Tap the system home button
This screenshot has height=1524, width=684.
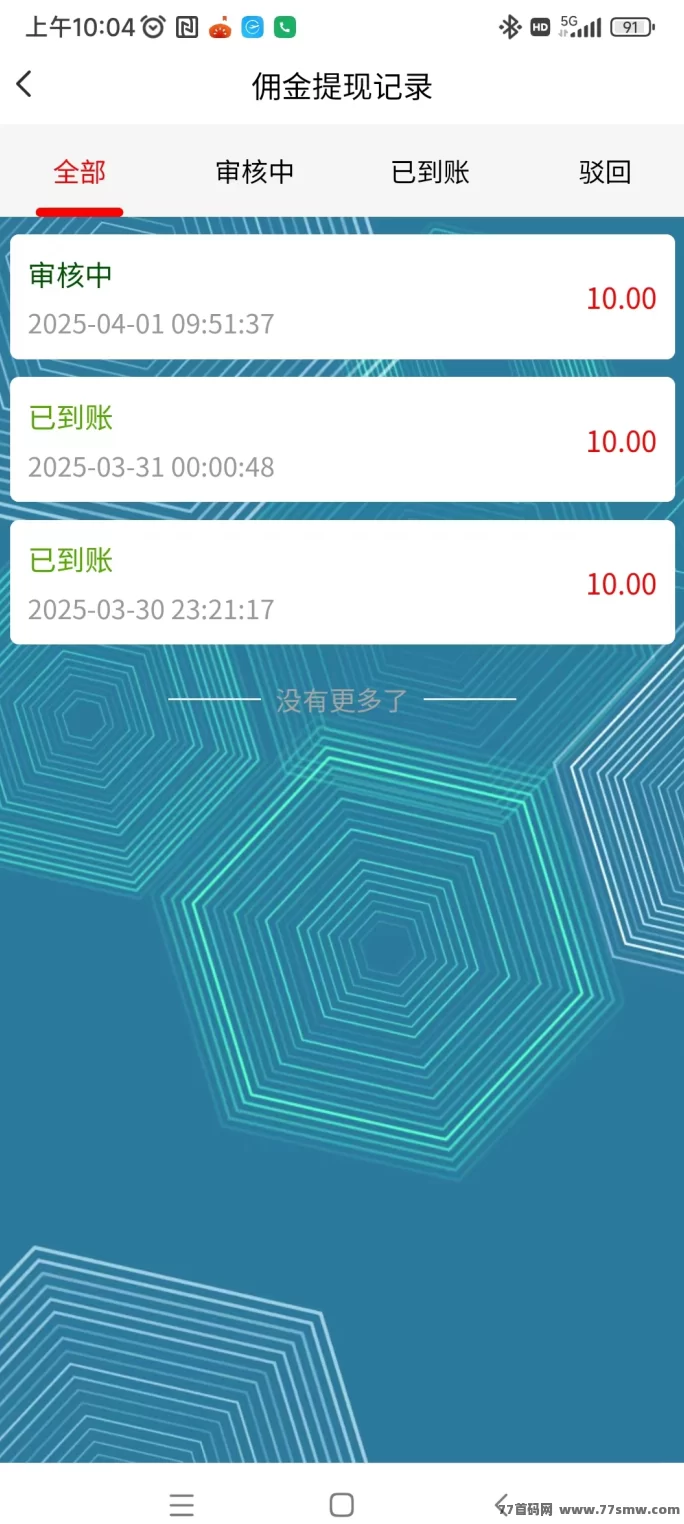[x=342, y=1504]
